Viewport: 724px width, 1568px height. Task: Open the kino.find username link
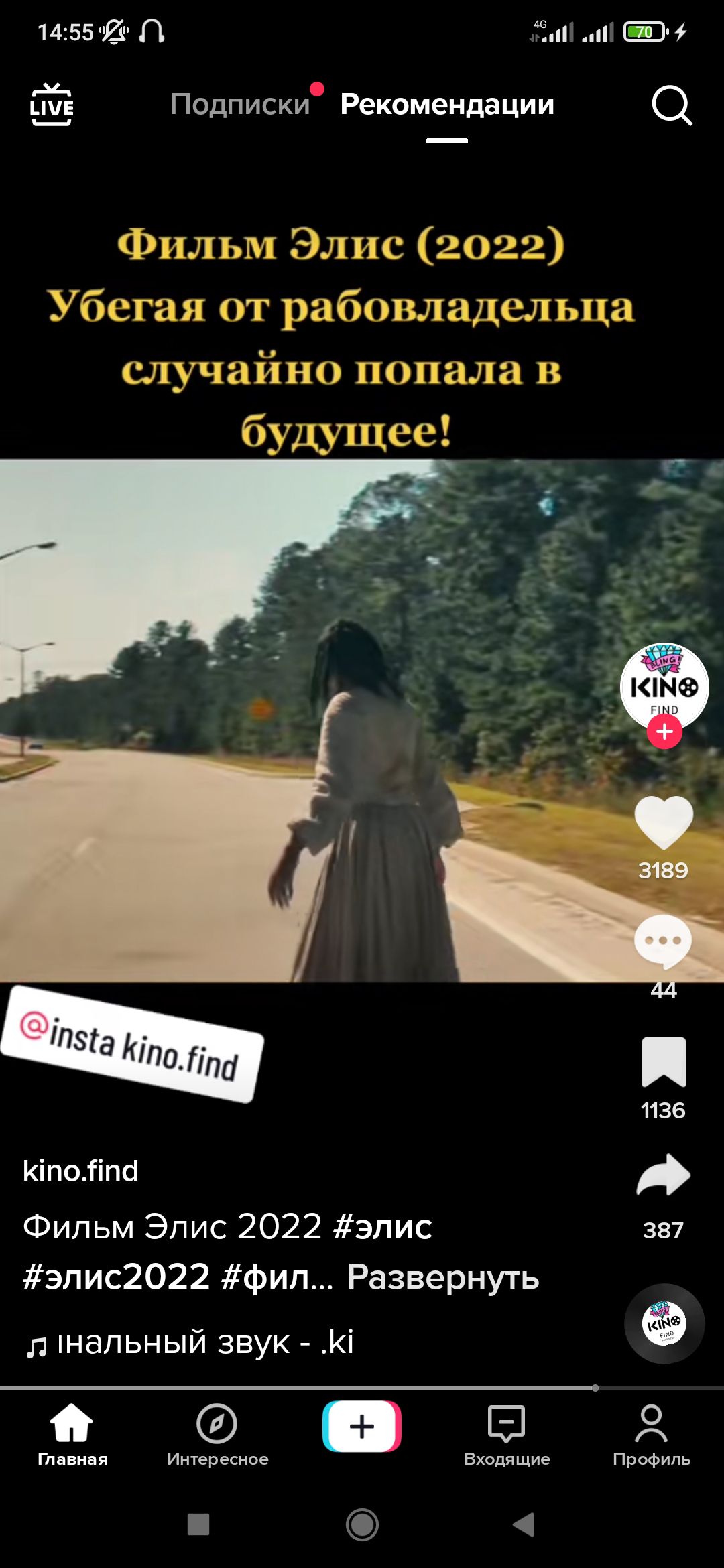click(80, 1171)
